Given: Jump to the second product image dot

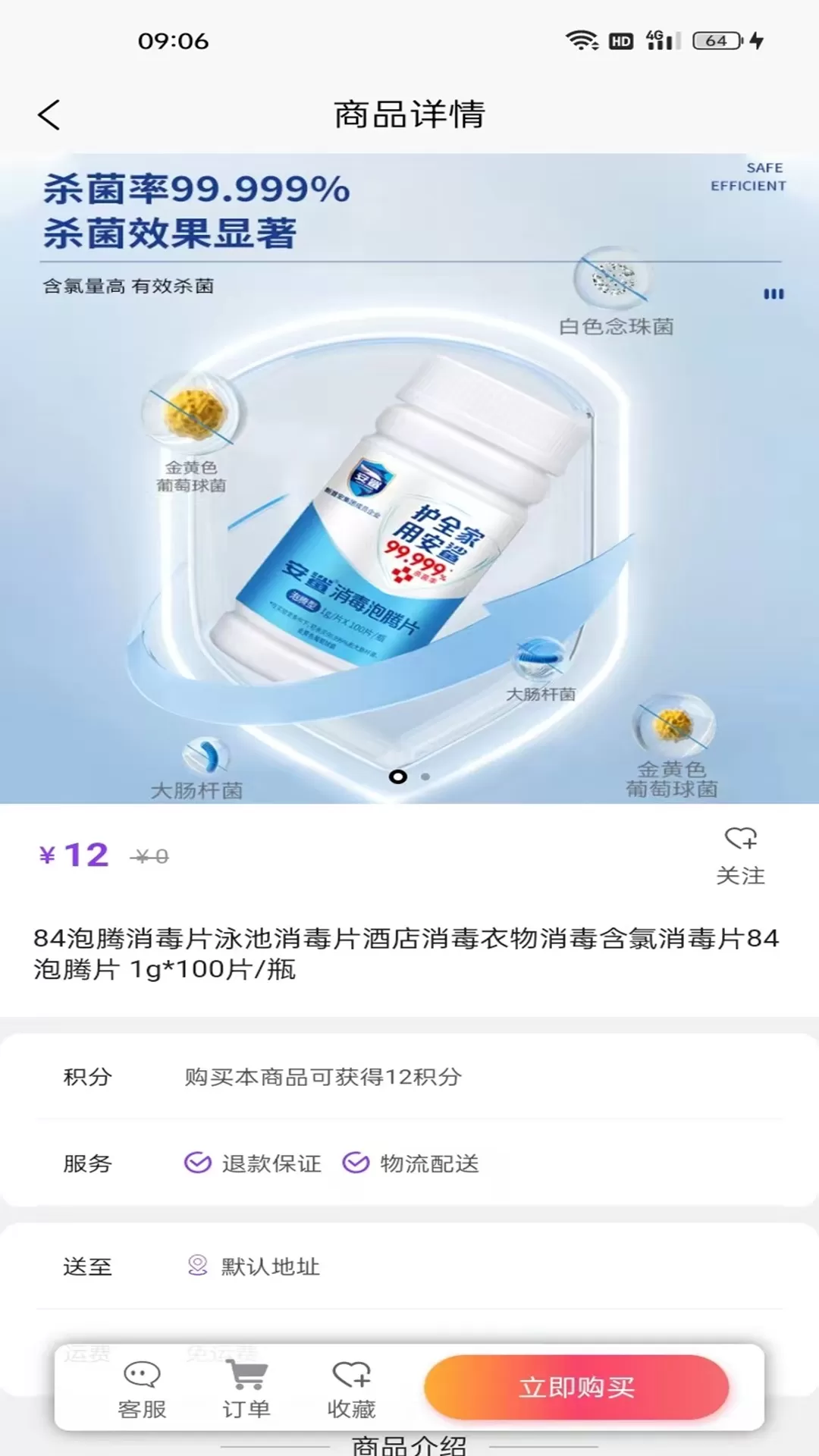Looking at the screenshot, I should click(x=425, y=777).
